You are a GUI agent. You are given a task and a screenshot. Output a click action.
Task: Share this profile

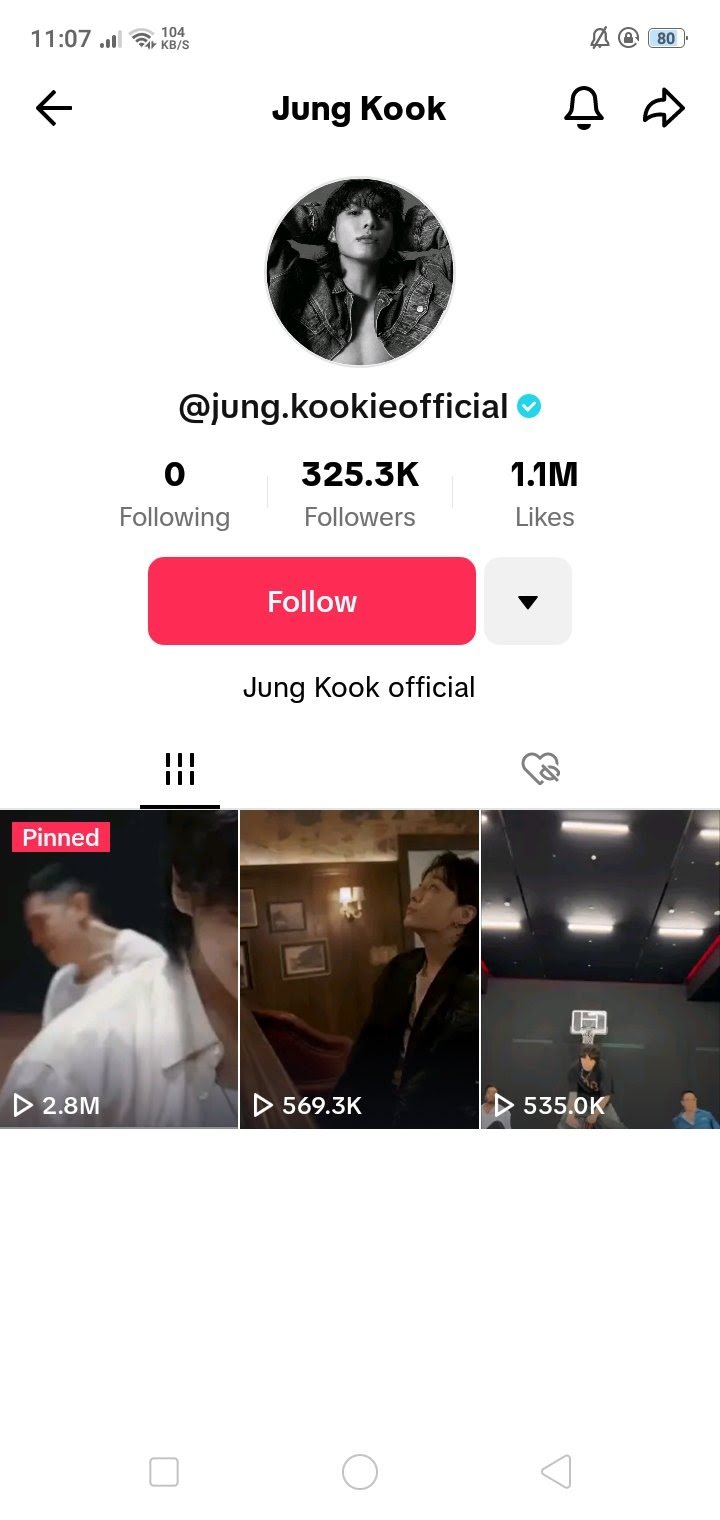pyautogui.click(x=663, y=108)
